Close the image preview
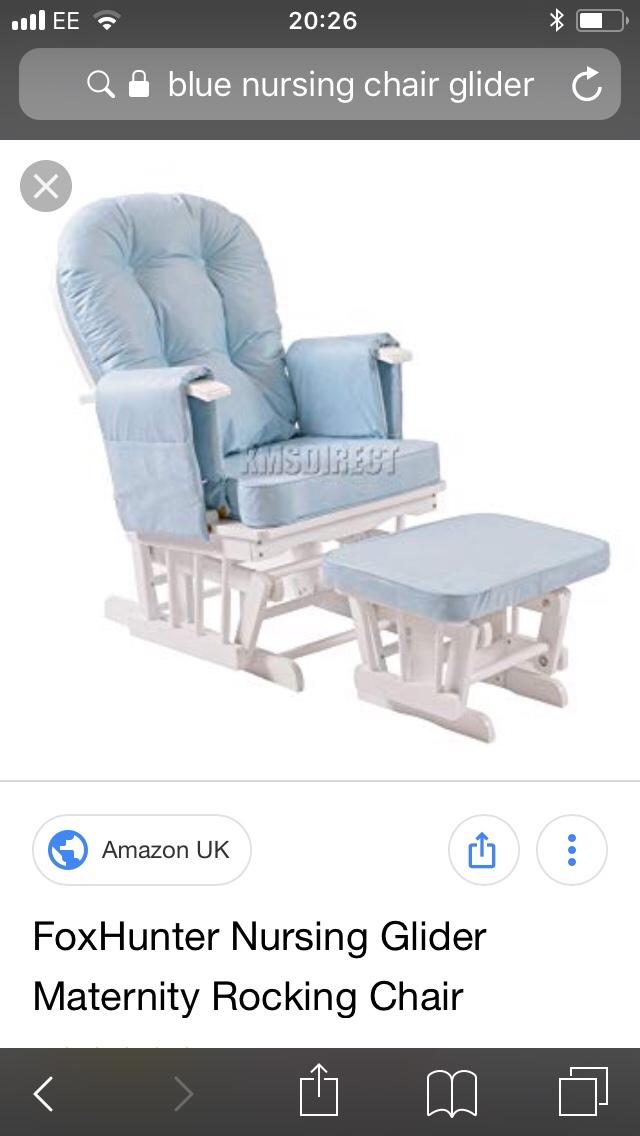 point(46,186)
